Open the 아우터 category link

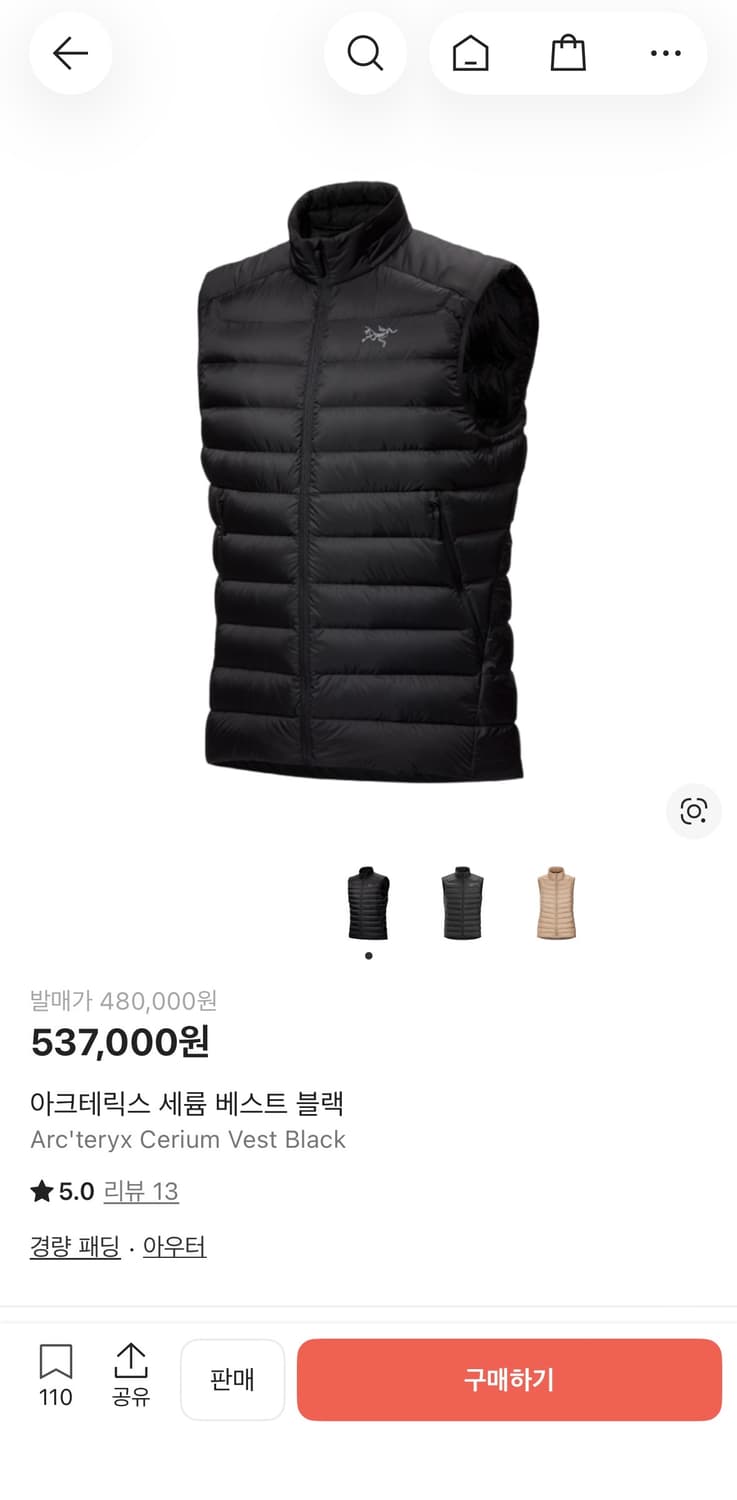(175, 1247)
